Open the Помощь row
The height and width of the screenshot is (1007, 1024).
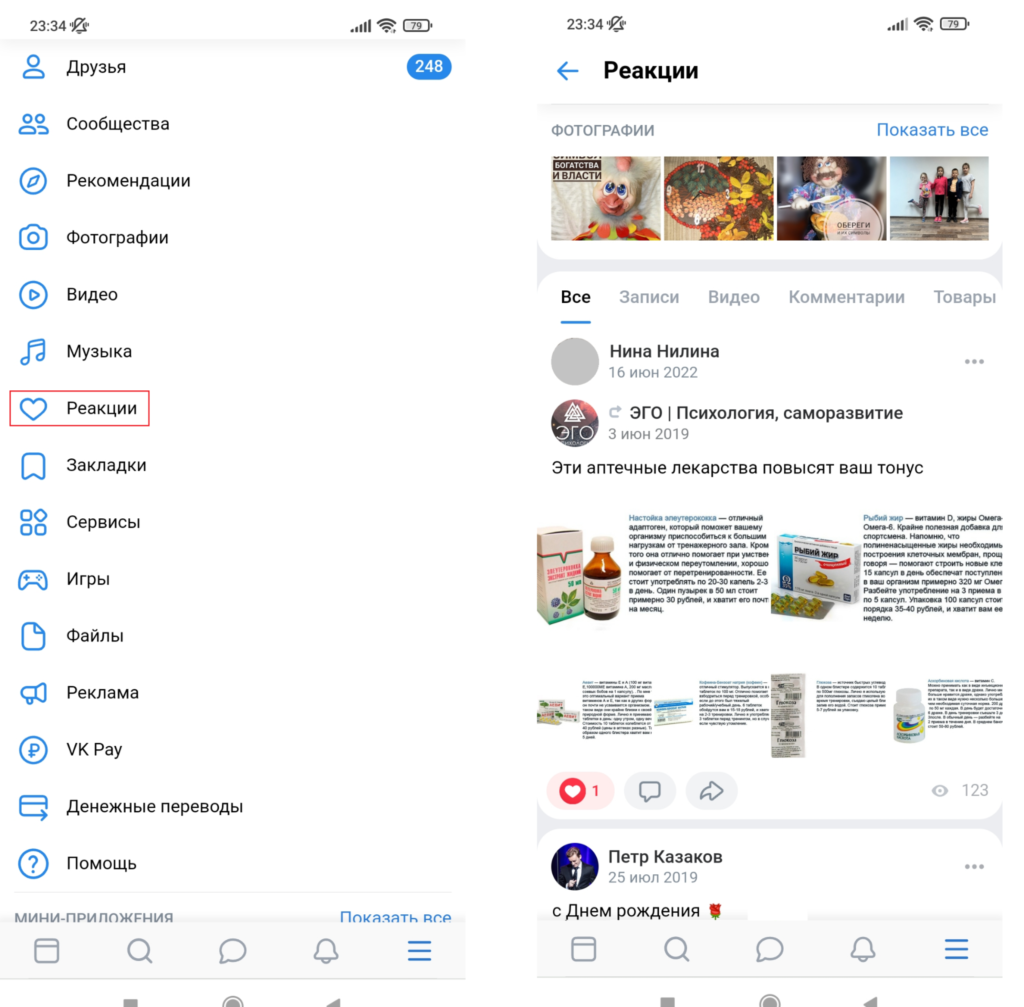pyautogui.click(x=101, y=863)
